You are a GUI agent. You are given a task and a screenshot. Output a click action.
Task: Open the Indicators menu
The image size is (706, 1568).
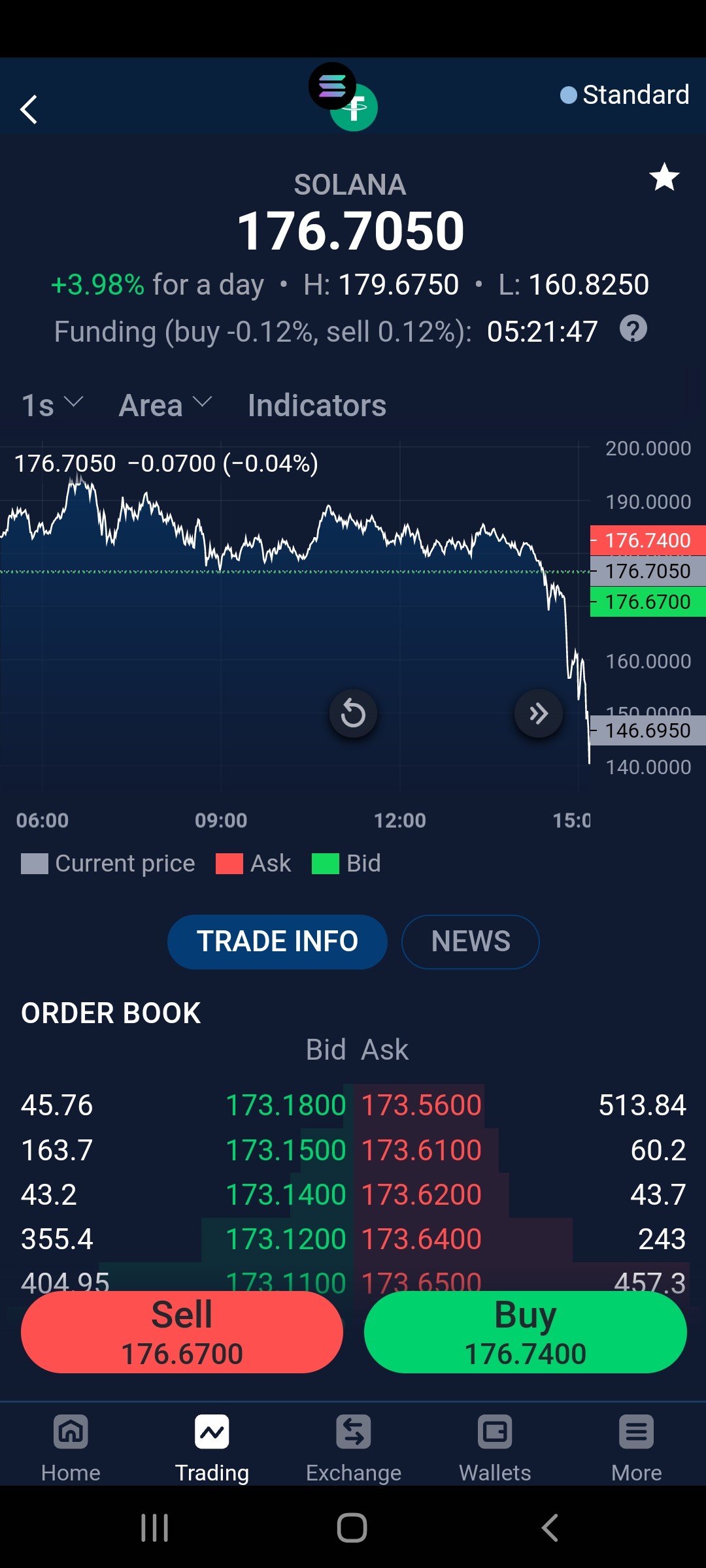[x=317, y=405]
